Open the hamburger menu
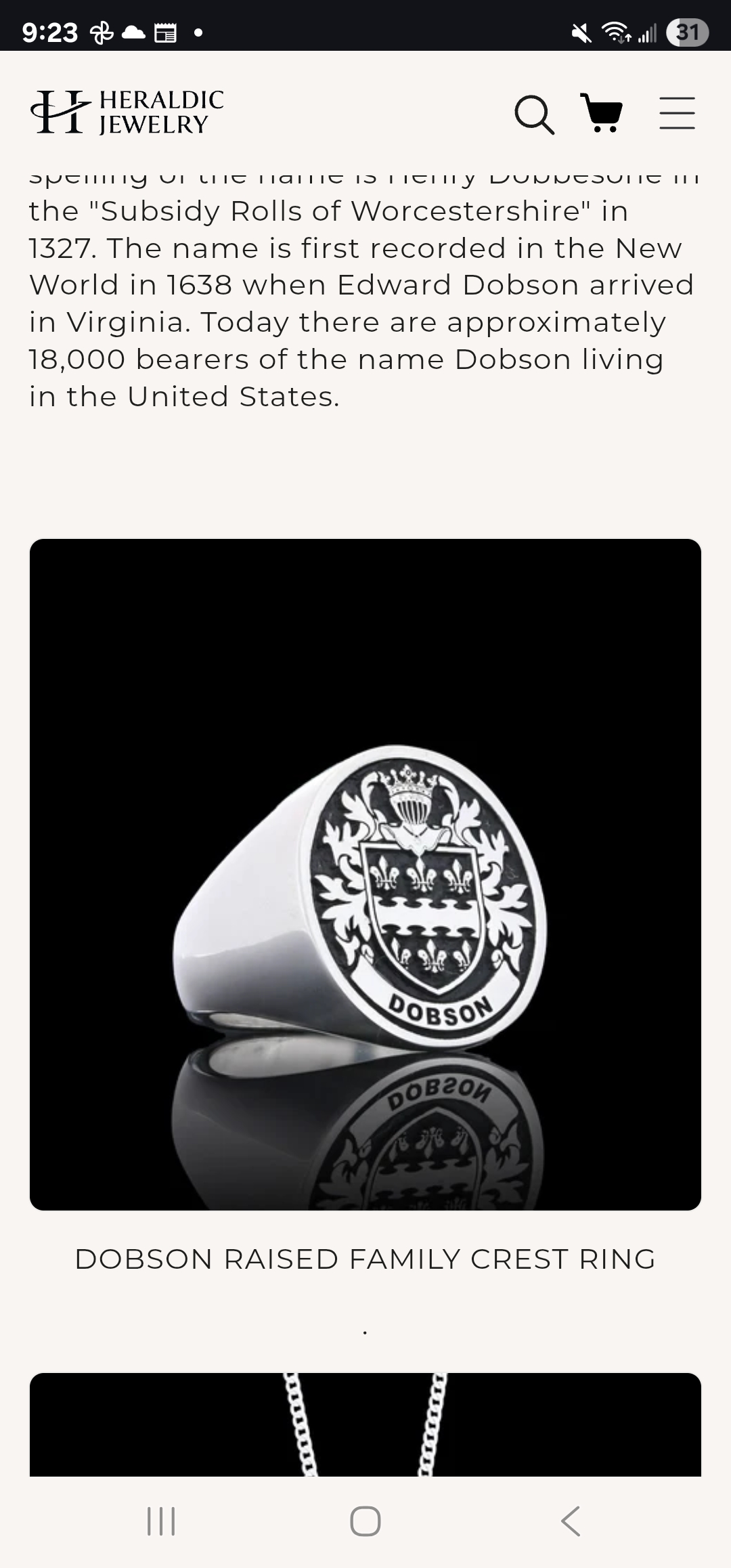The height and width of the screenshot is (1568, 731). point(677,113)
